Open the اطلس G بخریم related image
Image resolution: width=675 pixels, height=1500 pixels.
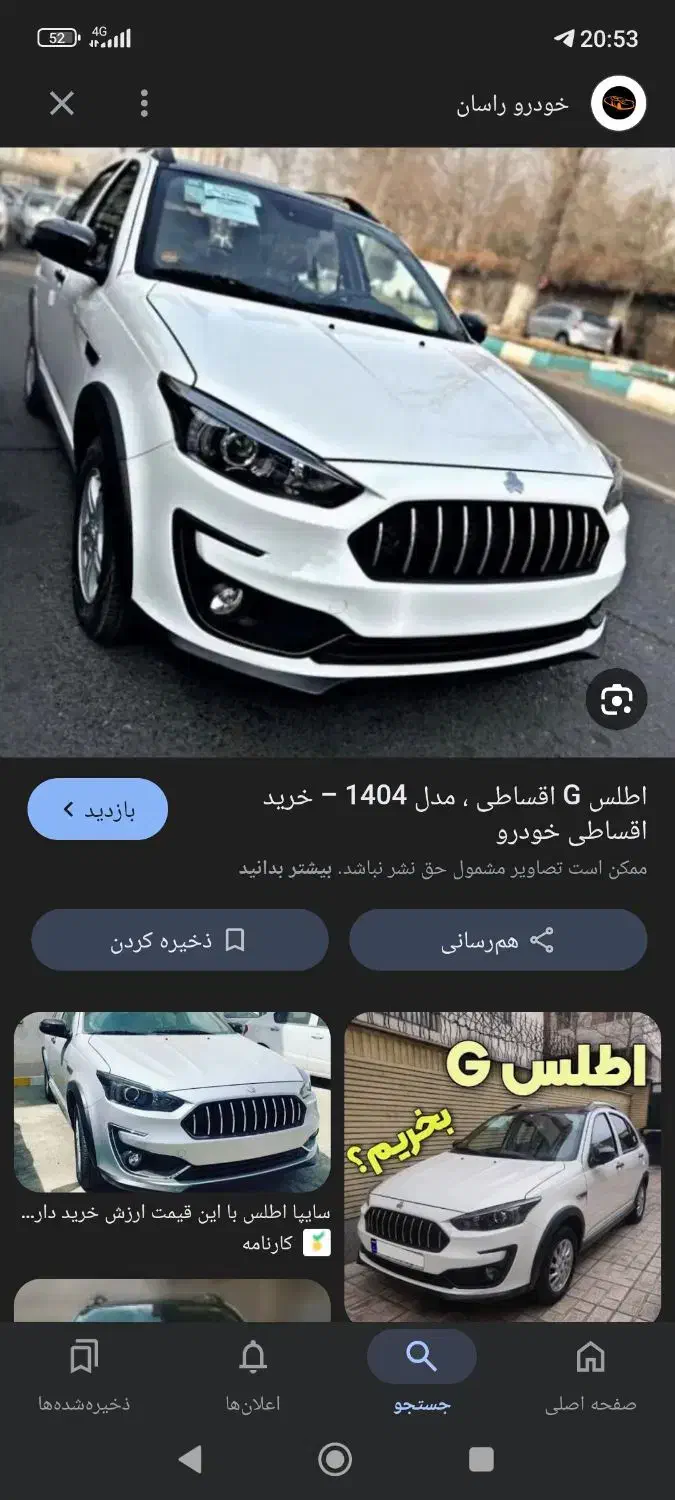coord(502,1165)
